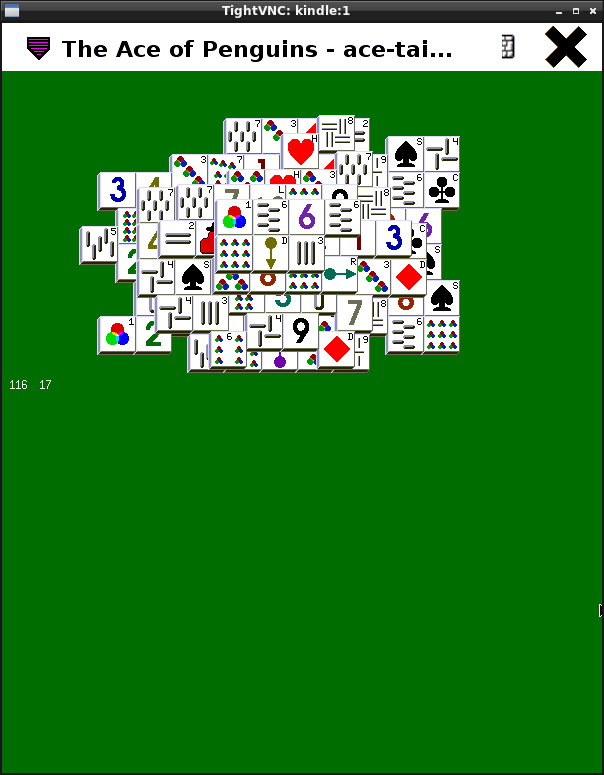This screenshot has height=775, width=604.
Task: Select the fully visible red heart tile
Action: [x=300, y=152]
